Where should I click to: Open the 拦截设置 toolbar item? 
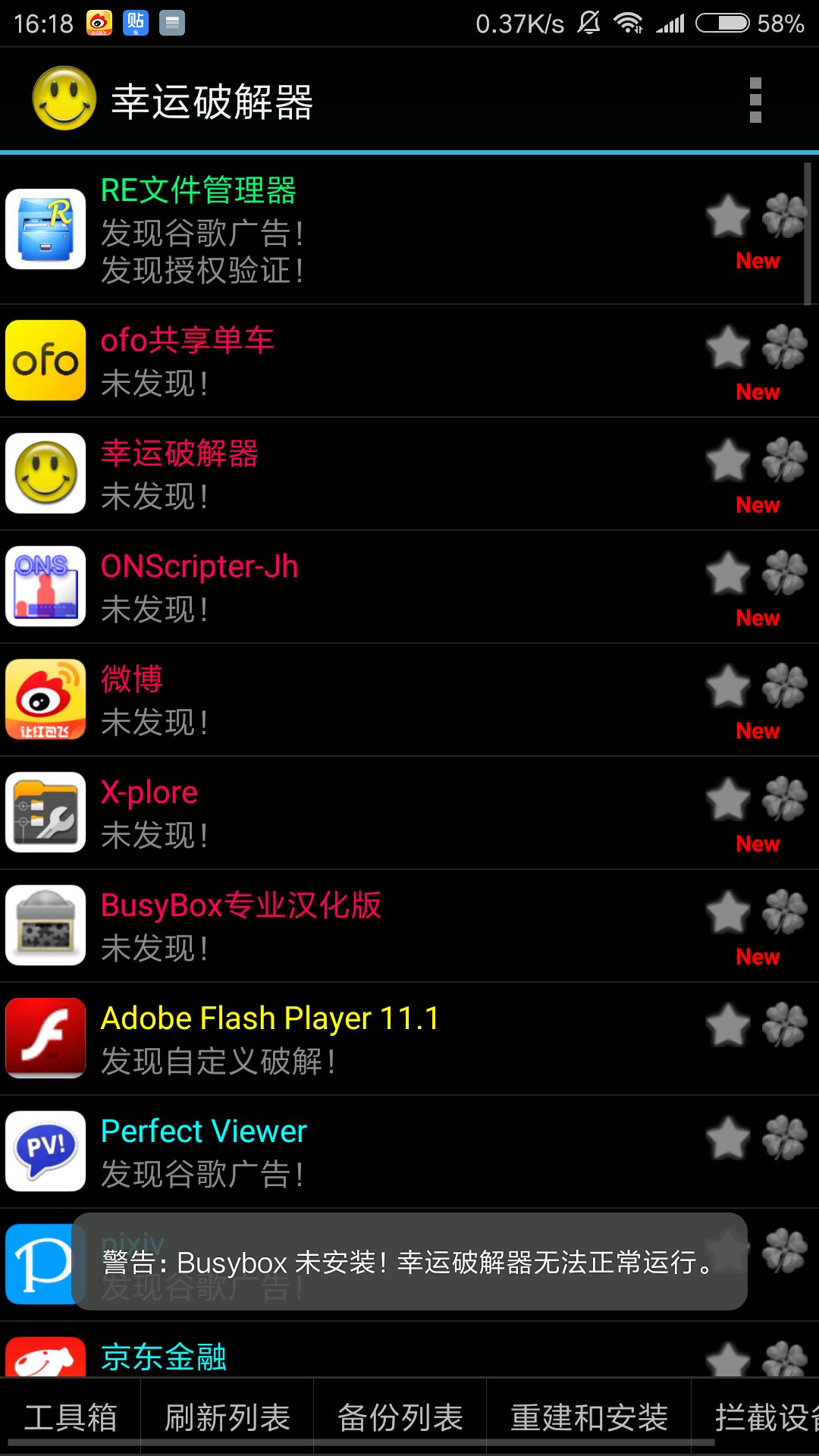tap(756, 1417)
